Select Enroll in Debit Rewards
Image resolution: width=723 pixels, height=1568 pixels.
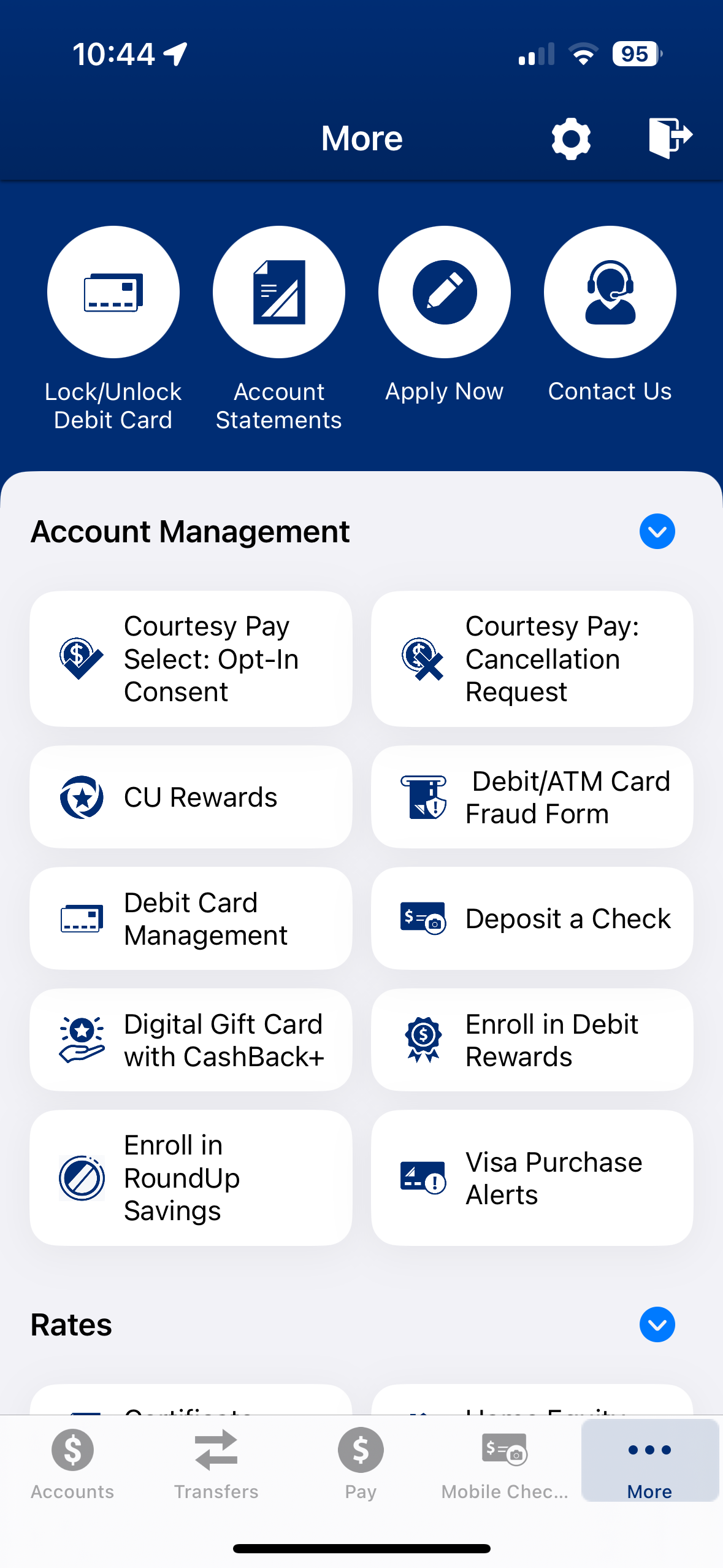pyautogui.click(x=532, y=1040)
